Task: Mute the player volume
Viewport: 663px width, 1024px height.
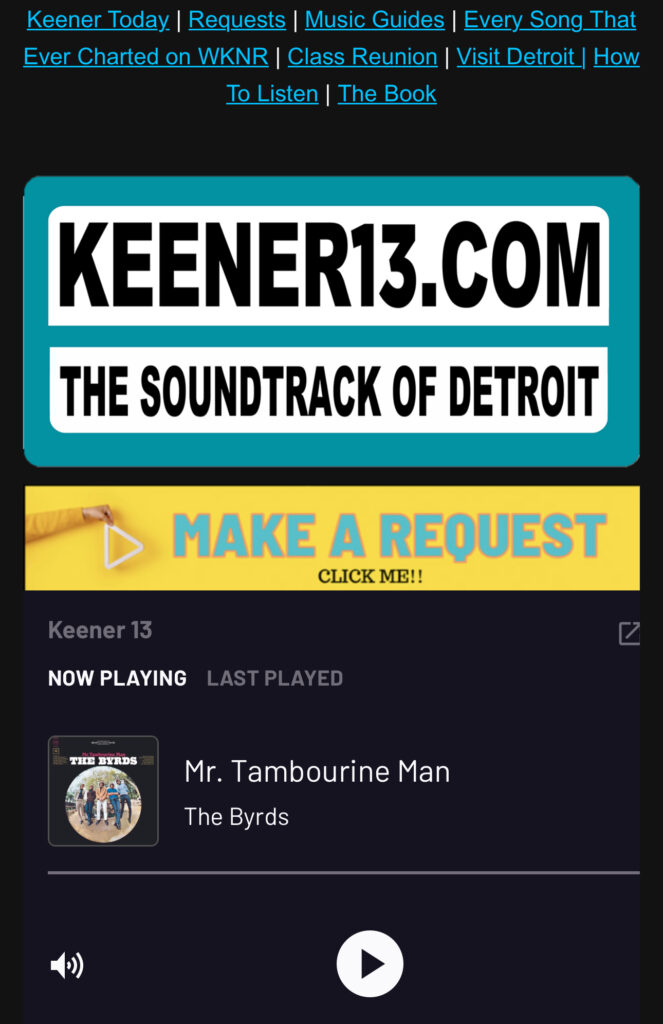Action: tap(67, 965)
